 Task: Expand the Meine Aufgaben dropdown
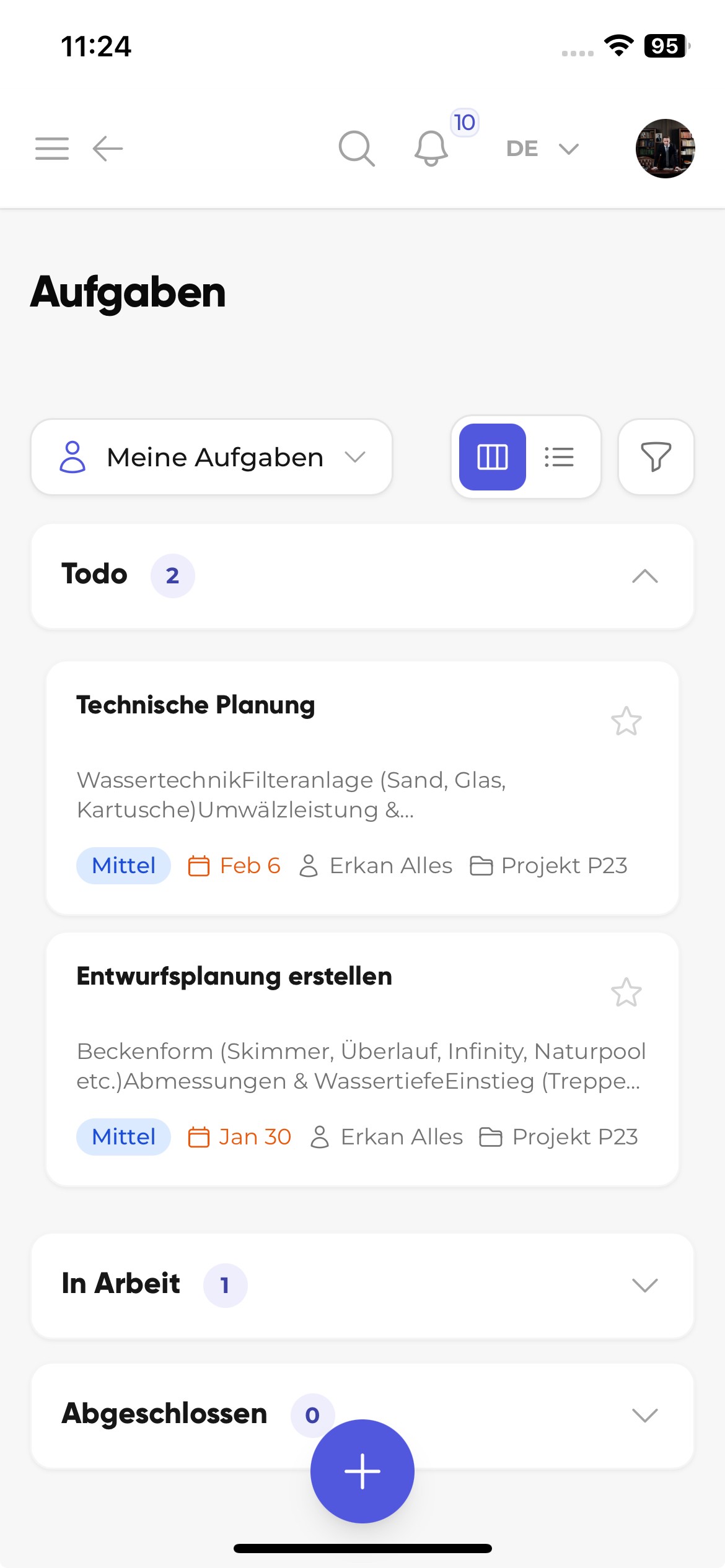211,458
